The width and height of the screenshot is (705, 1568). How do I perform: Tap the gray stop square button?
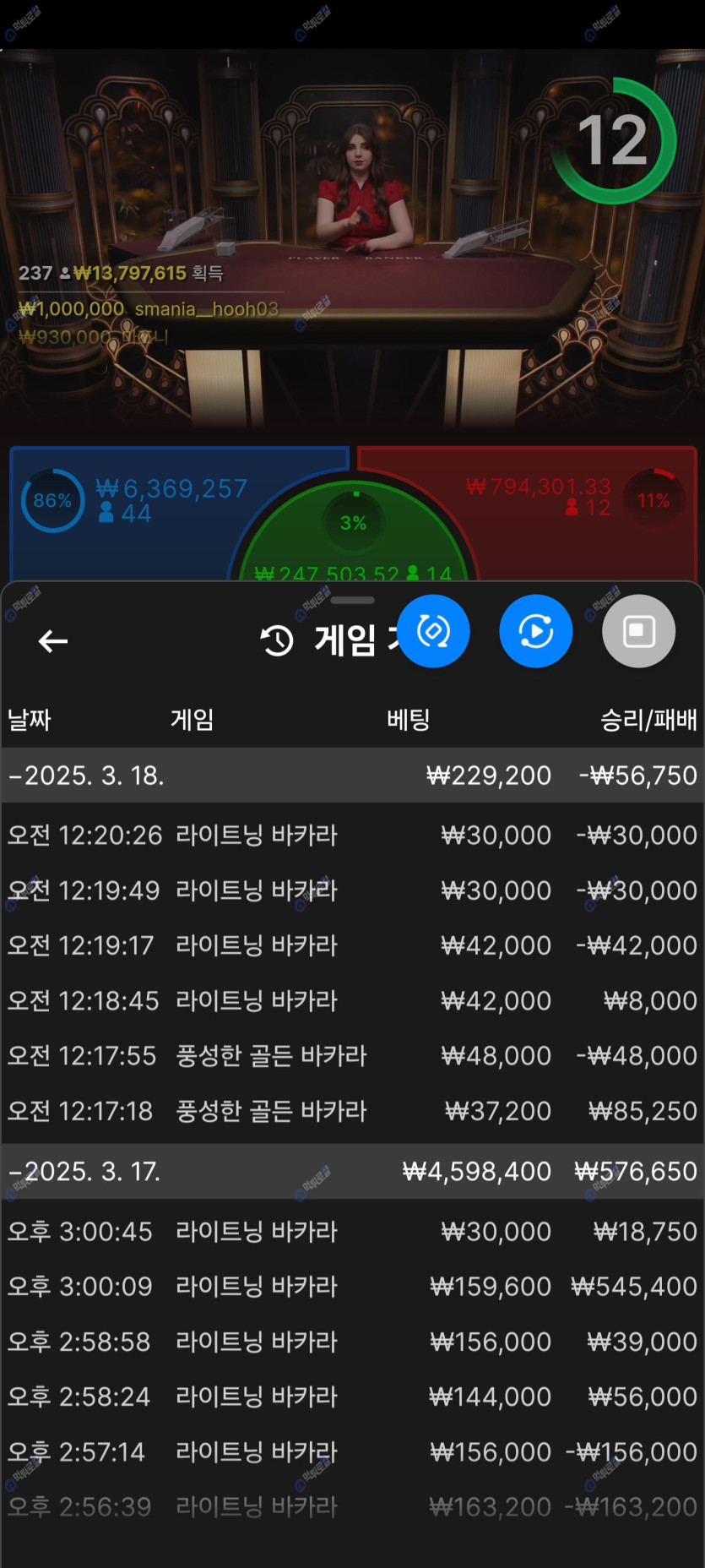pos(638,631)
